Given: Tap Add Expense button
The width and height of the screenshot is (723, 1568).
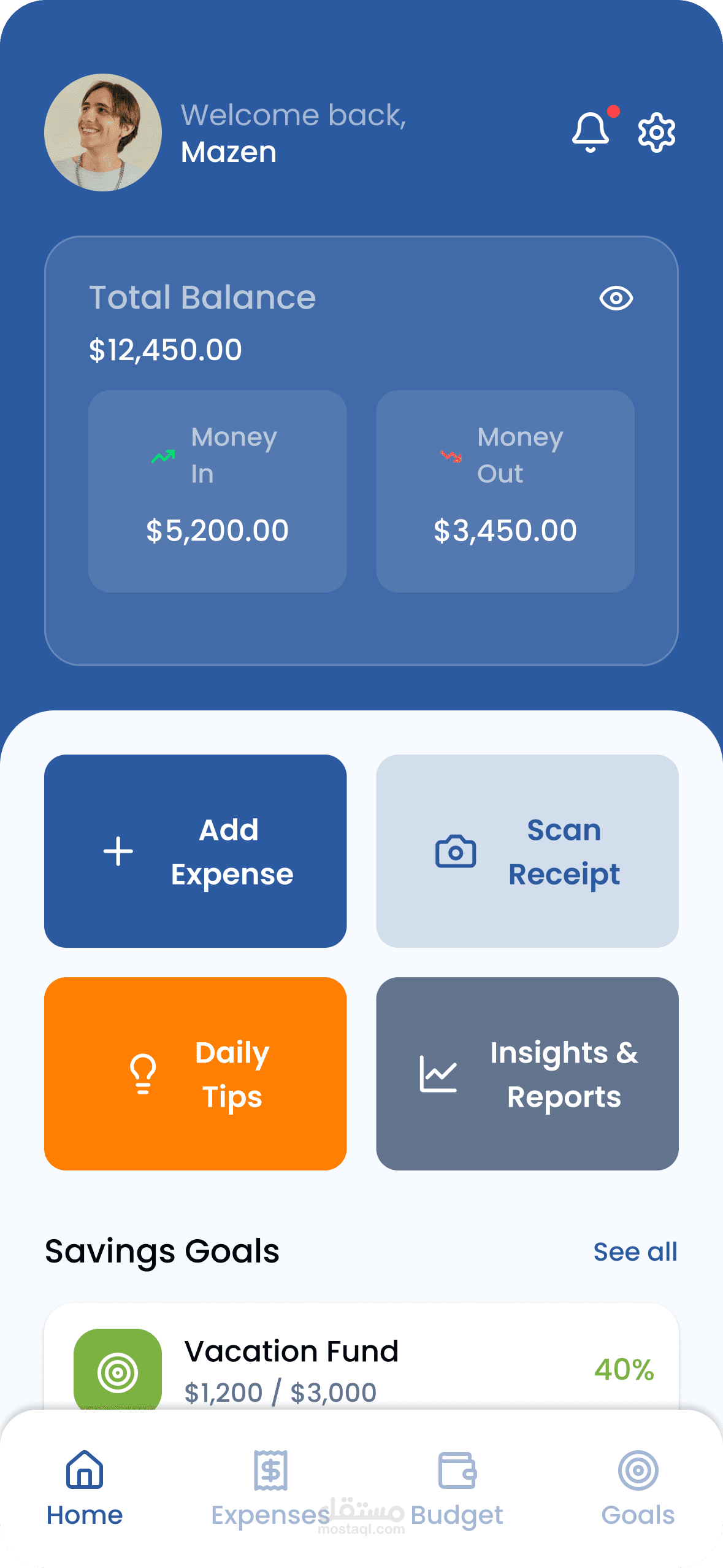Looking at the screenshot, I should point(196,851).
